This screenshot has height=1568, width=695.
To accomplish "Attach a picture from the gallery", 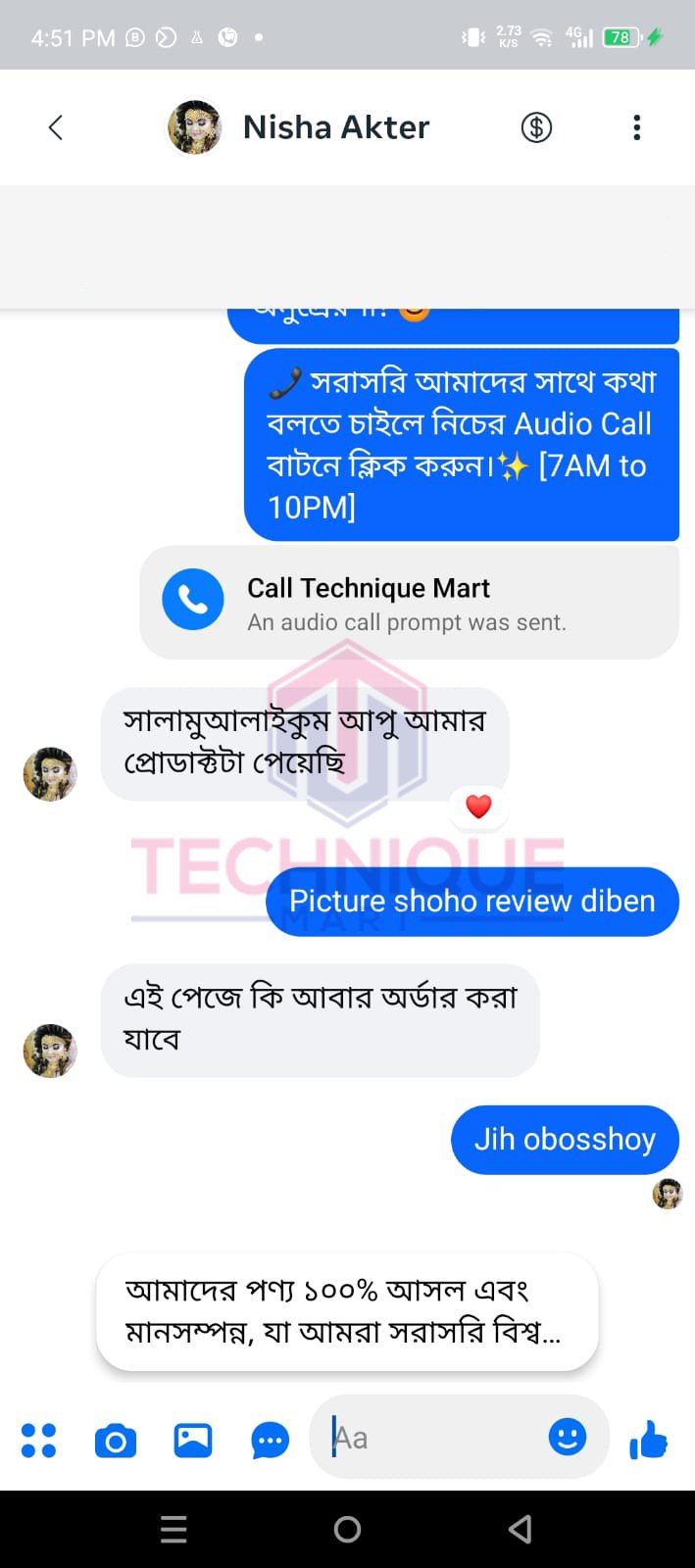I will 193,1440.
